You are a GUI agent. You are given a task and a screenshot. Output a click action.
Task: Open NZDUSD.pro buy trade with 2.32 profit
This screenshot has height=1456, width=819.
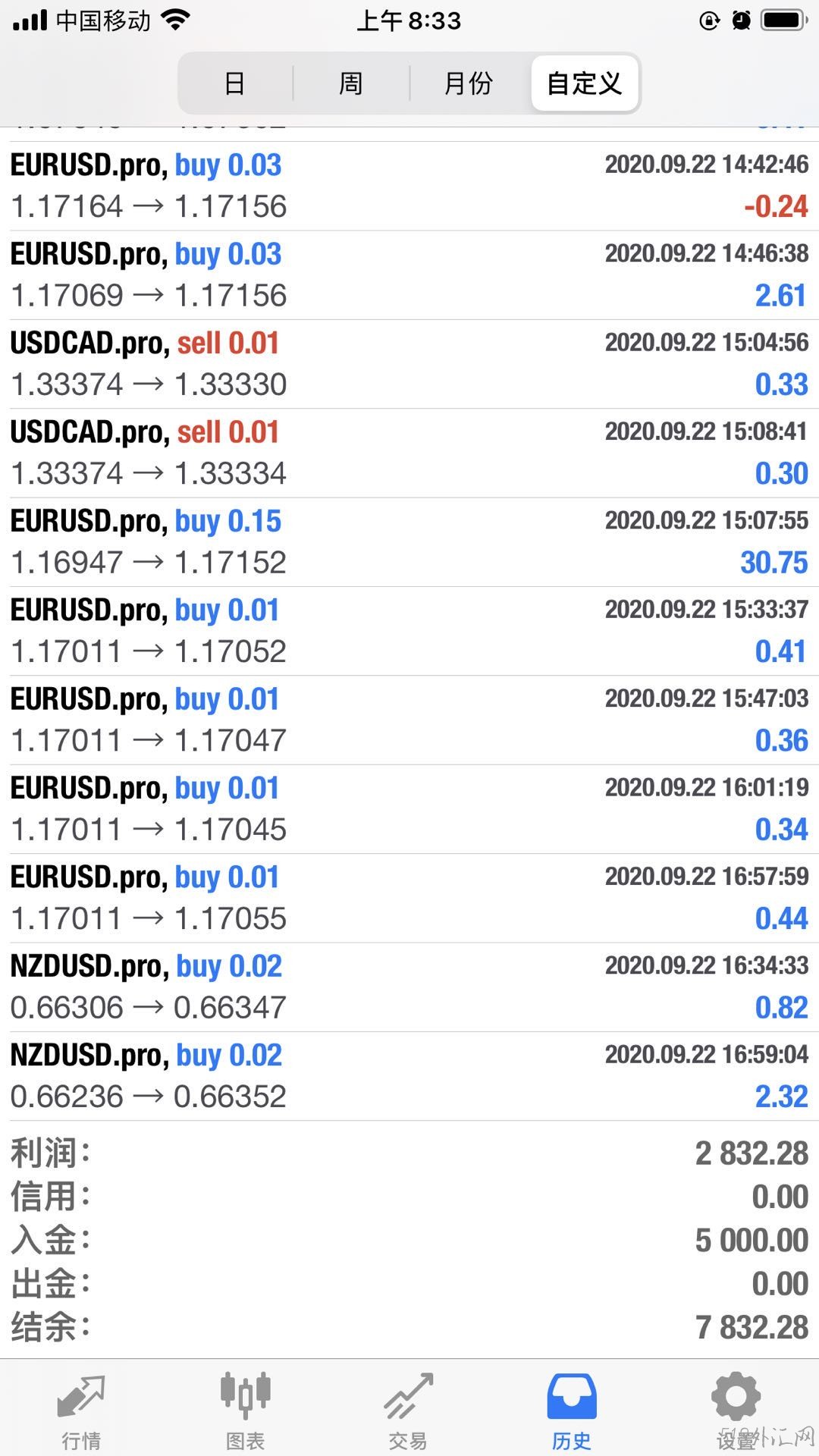point(409,1075)
